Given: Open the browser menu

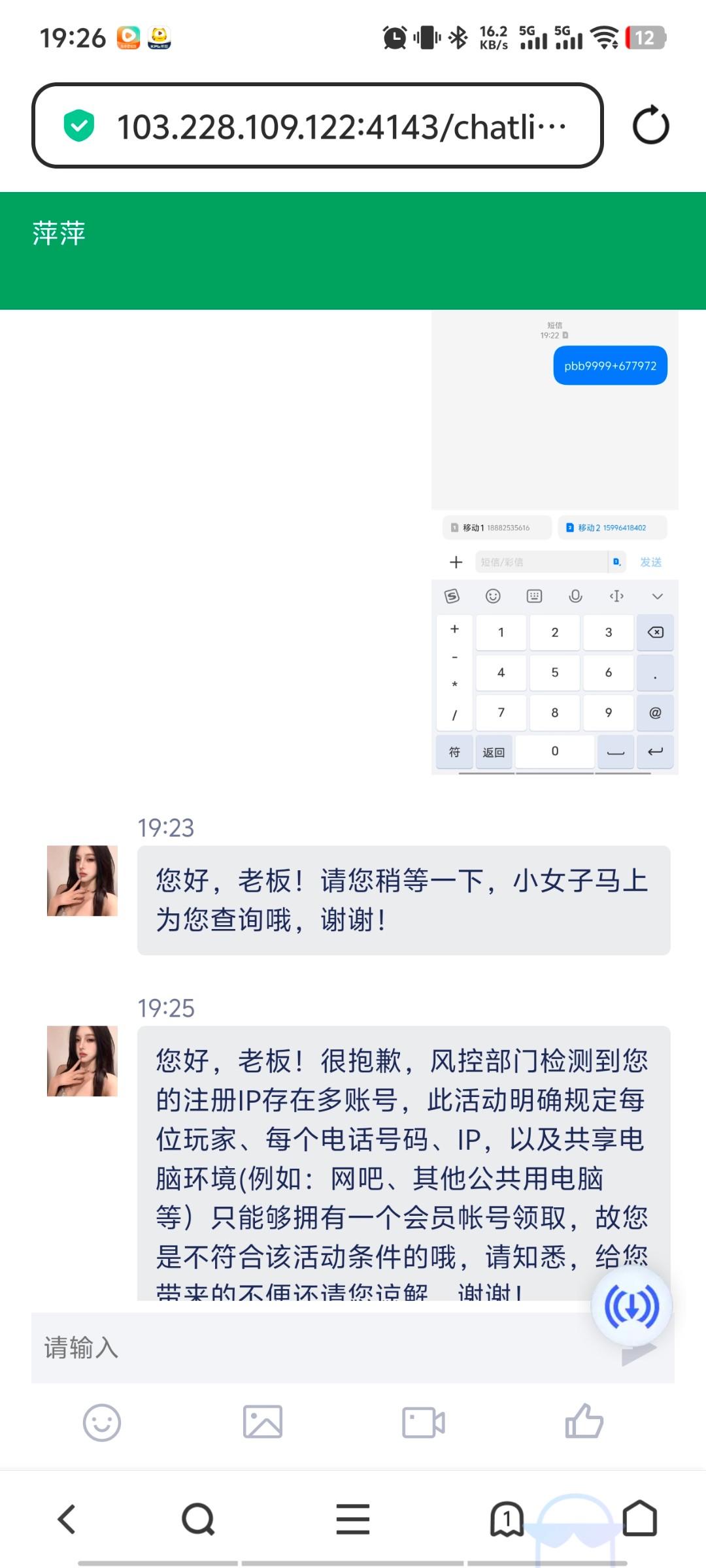Looking at the screenshot, I should 353,1519.
